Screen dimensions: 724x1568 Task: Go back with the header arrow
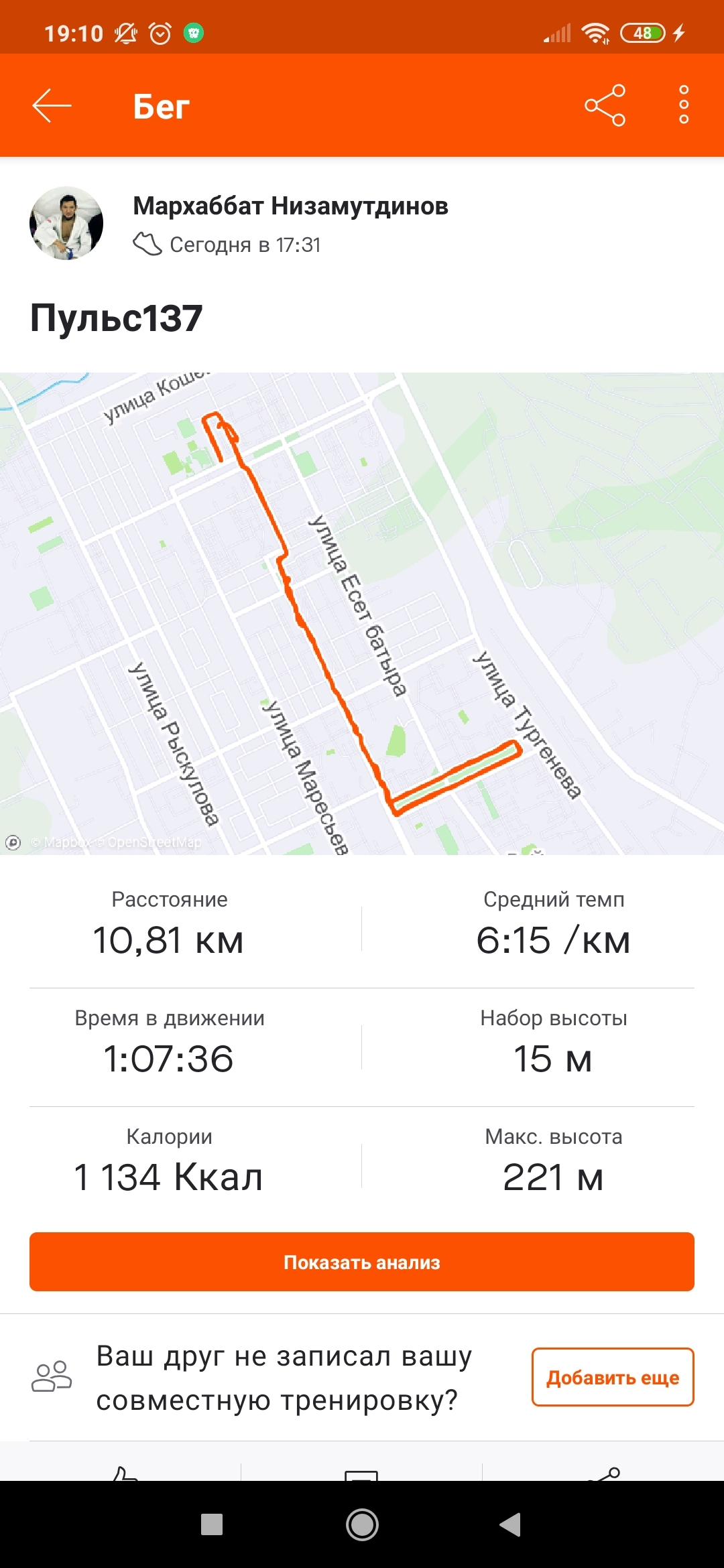52,105
